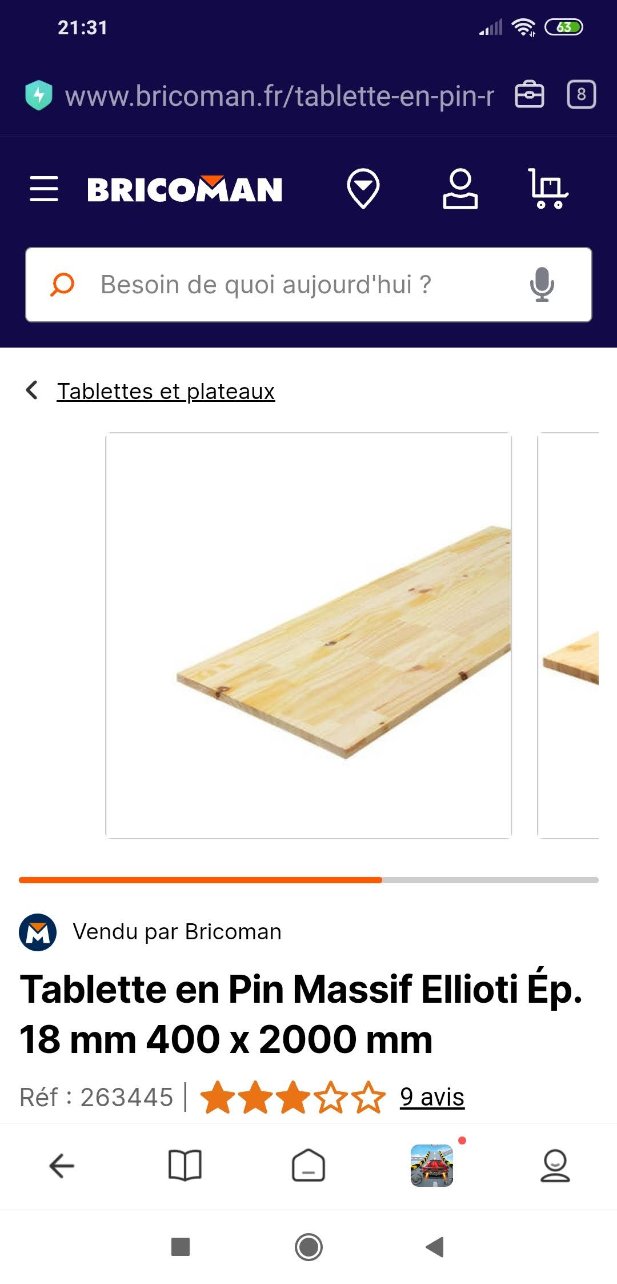Open recent apps with the square button
The width and height of the screenshot is (617, 1284).
pos(181,1246)
